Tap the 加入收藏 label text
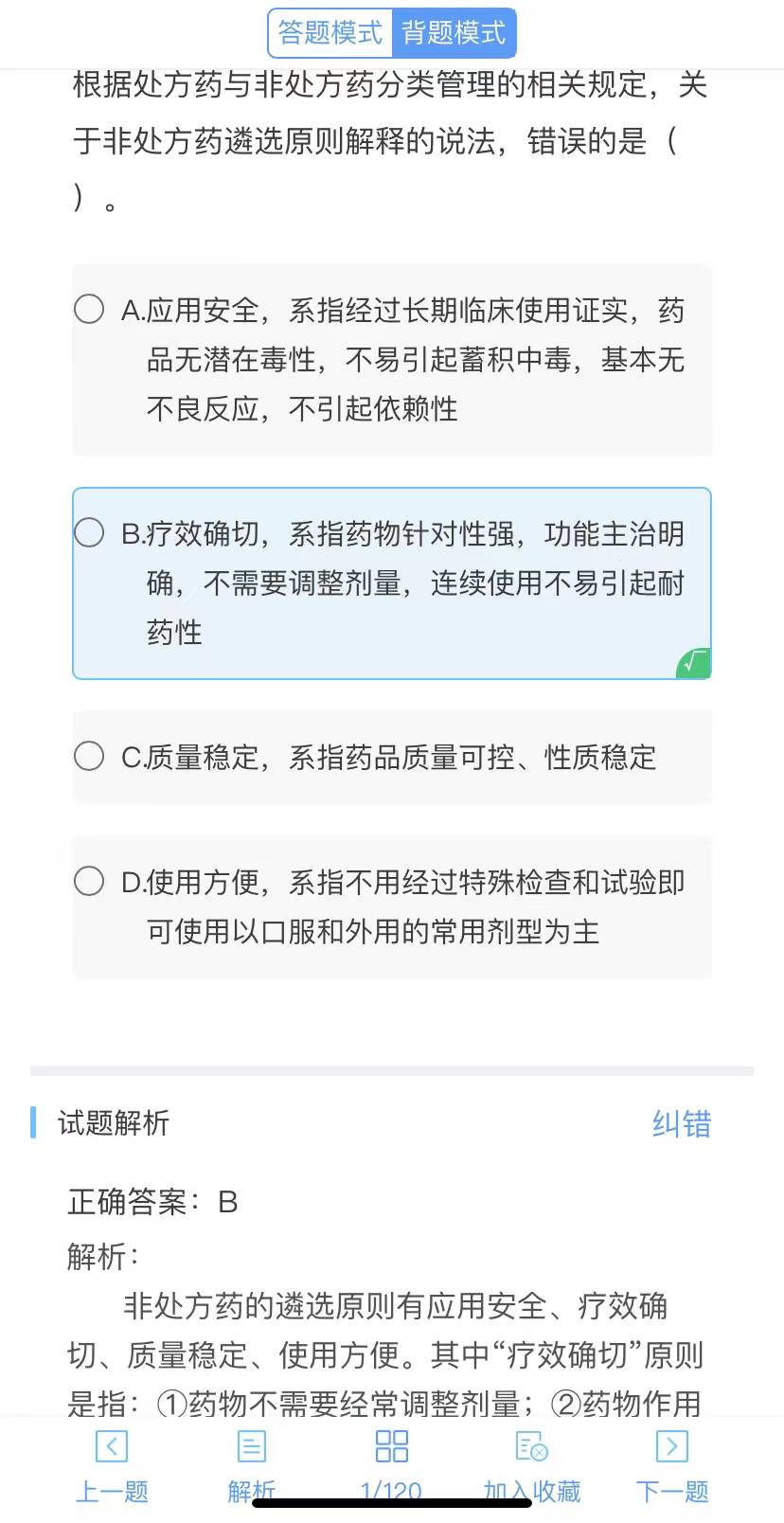The width and height of the screenshot is (784, 1523). pyautogui.click(x=531, y=1491)
